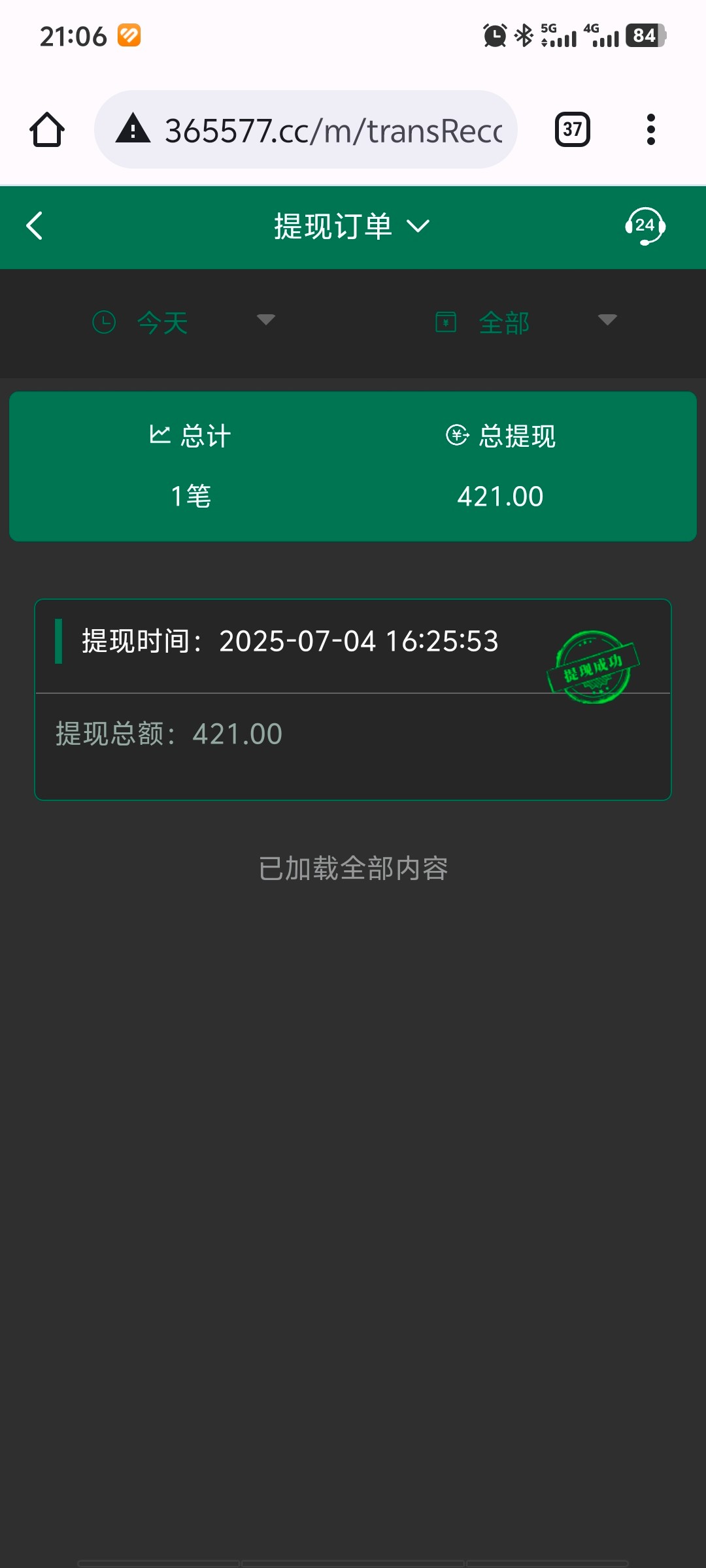View the 37 open browser tabs

(573, 130)
